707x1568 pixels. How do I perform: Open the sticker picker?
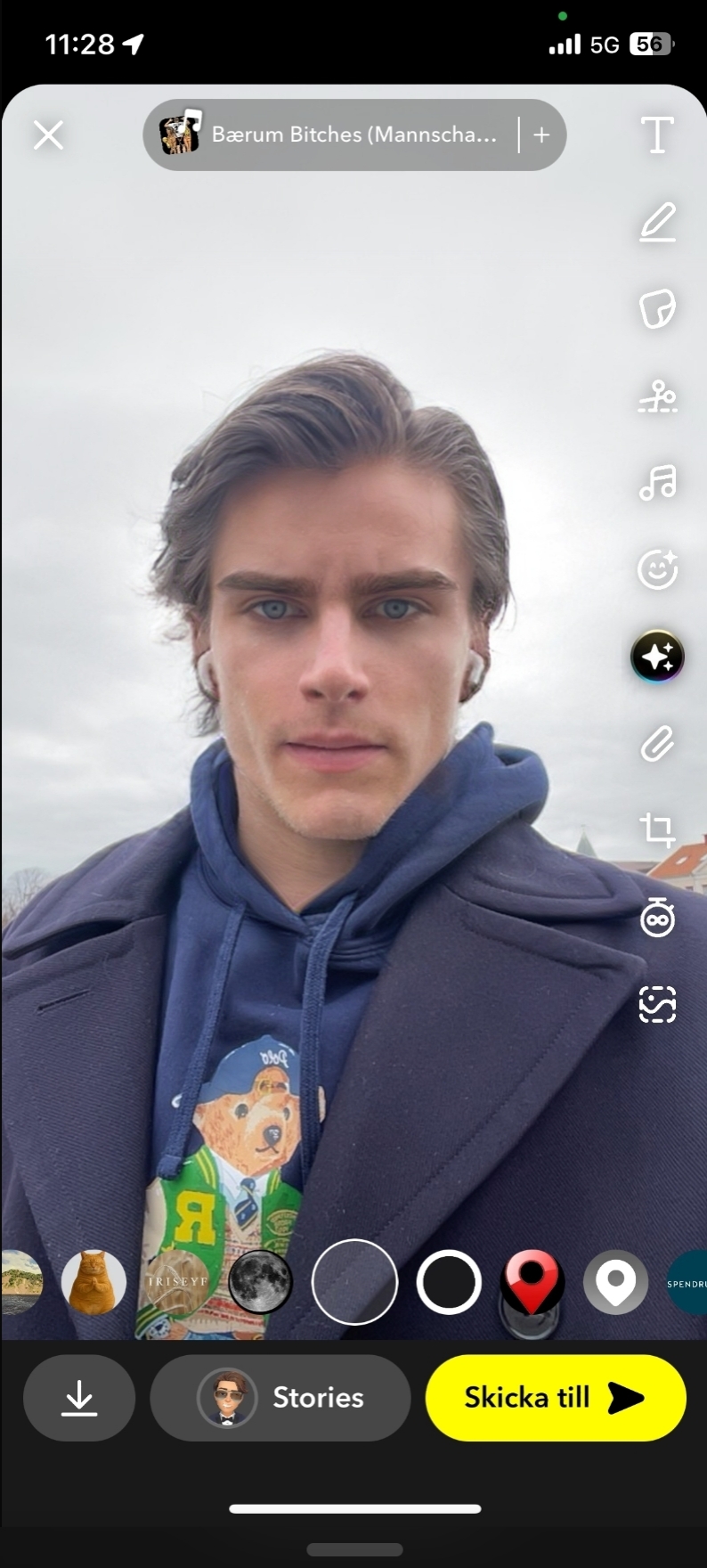pos(657,308)
